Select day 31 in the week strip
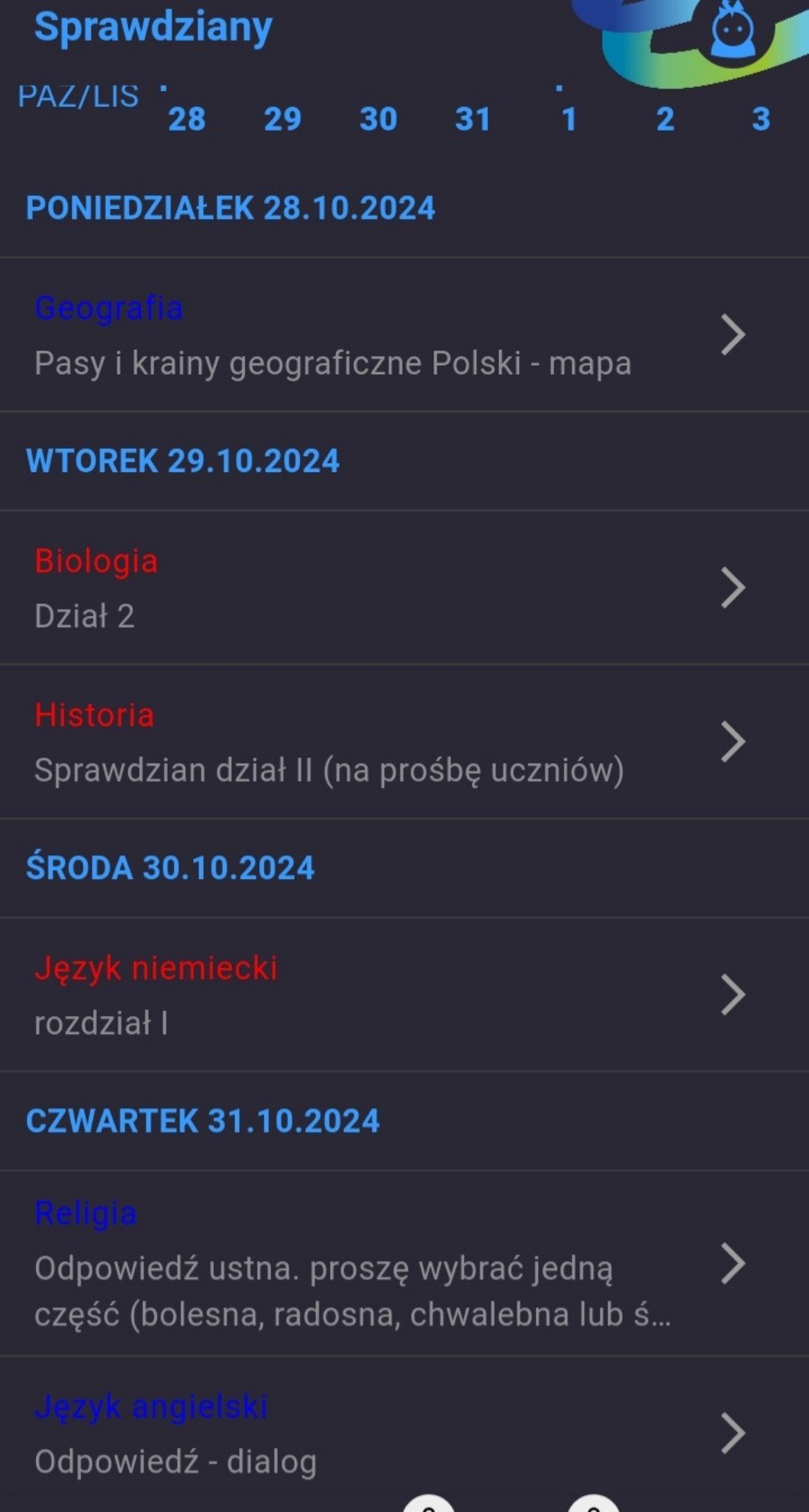 (x=473, y=119)
